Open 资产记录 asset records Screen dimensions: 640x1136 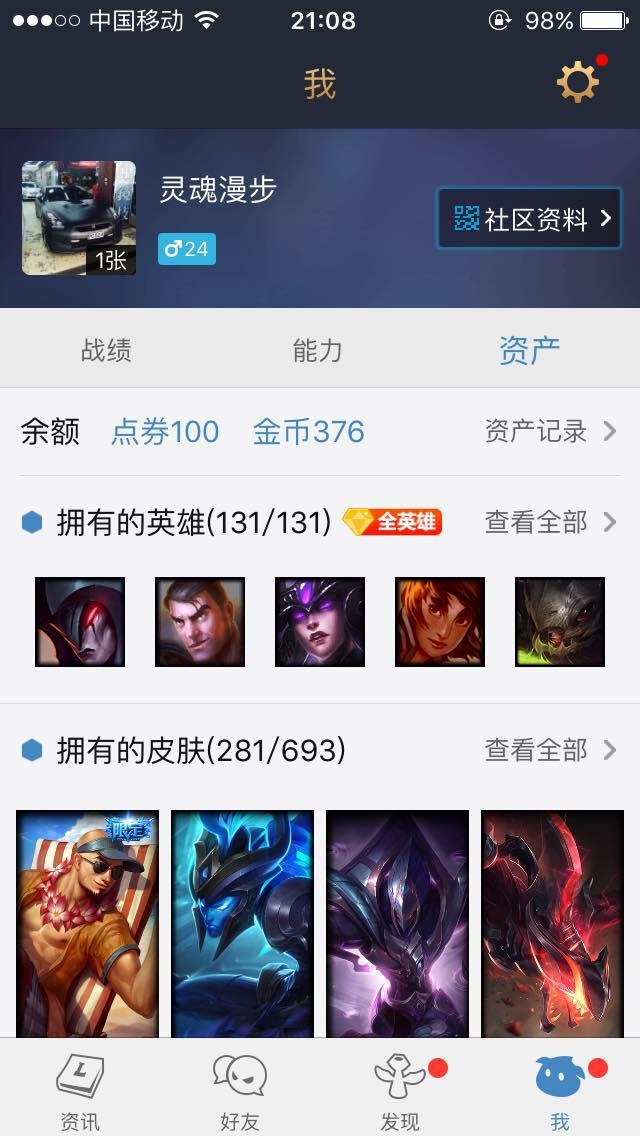pyautogui.click(x=549, y=432)
